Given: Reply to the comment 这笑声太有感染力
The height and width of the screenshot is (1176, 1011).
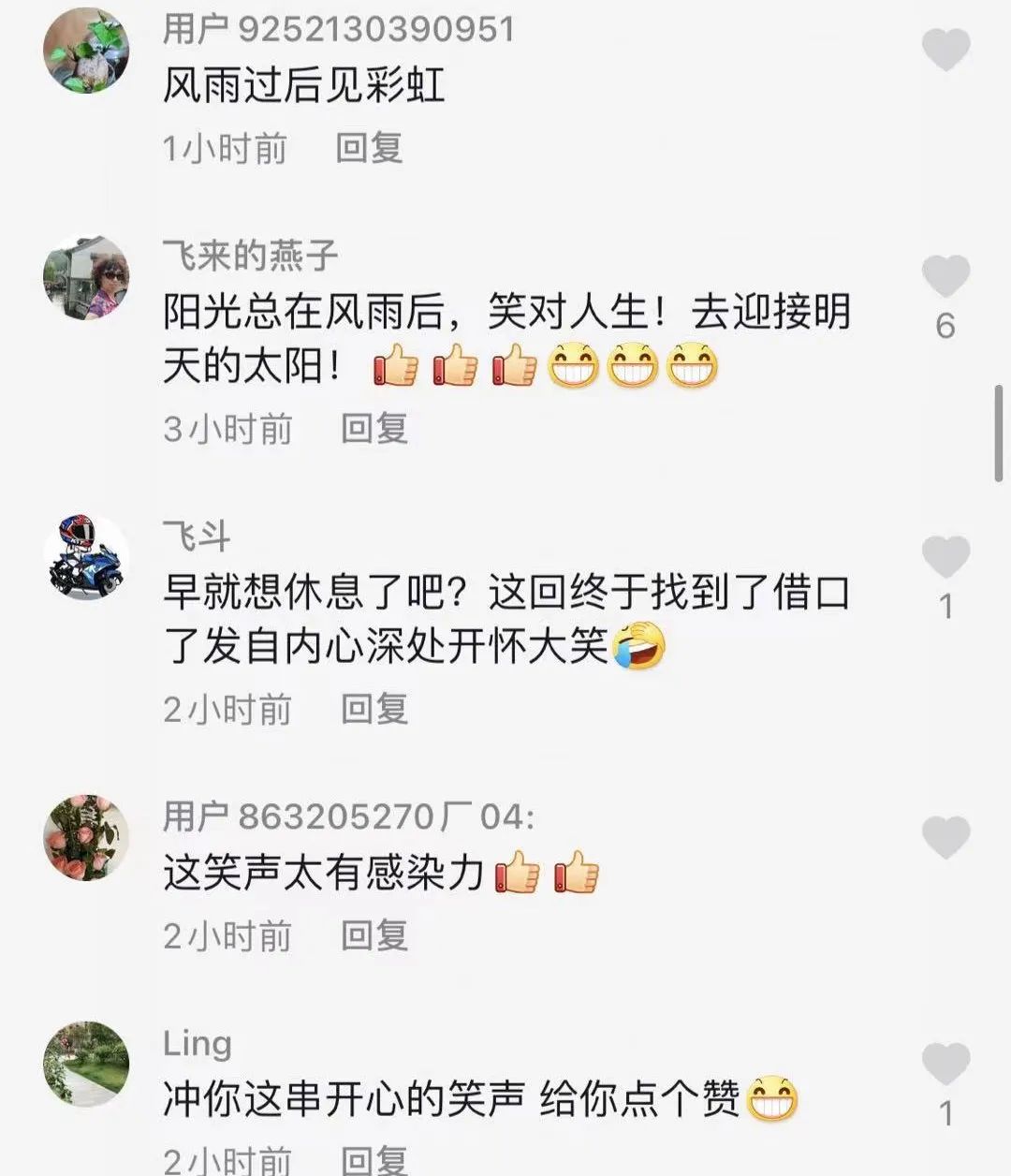Looking at the screenshot, I should coord(374,934).
